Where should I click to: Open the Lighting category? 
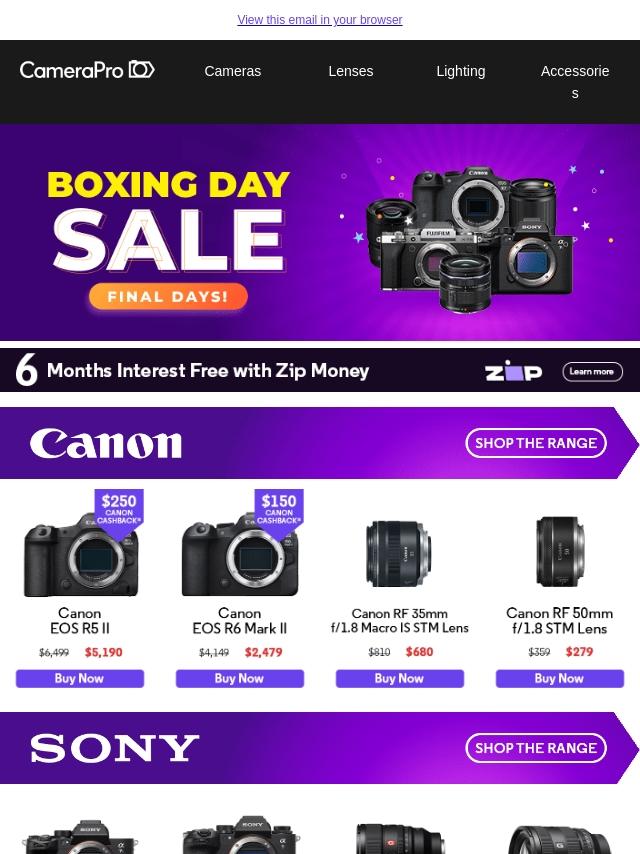[460, 71]
